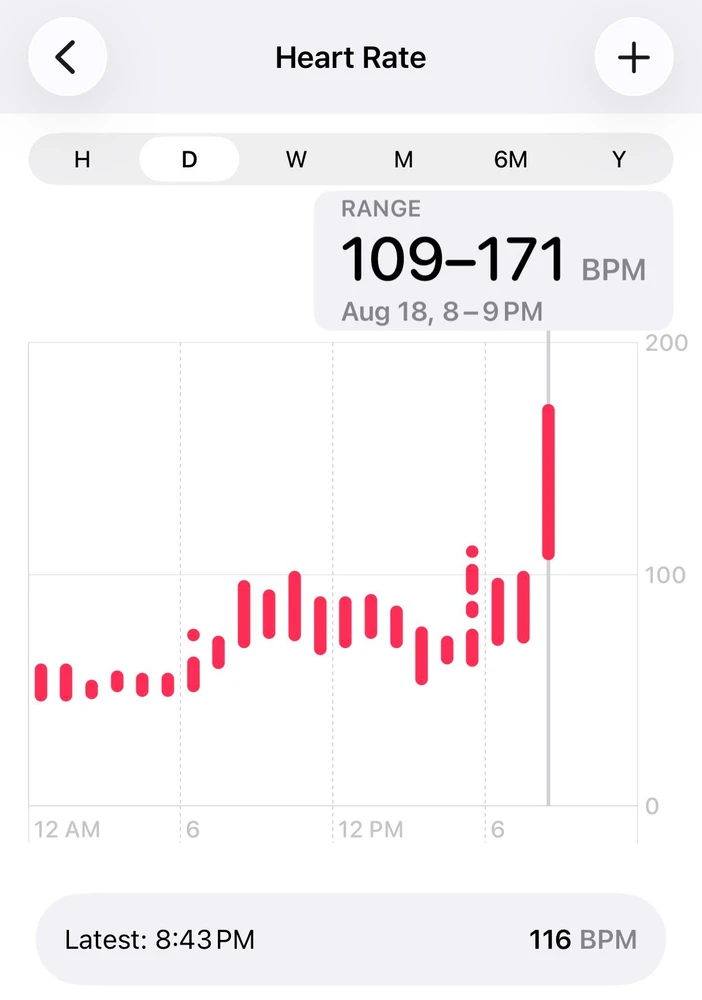Viewport: 702px width, 1000px height.
Task: Open the Latest 8:43 PM reading
Action: coord(351,939)
